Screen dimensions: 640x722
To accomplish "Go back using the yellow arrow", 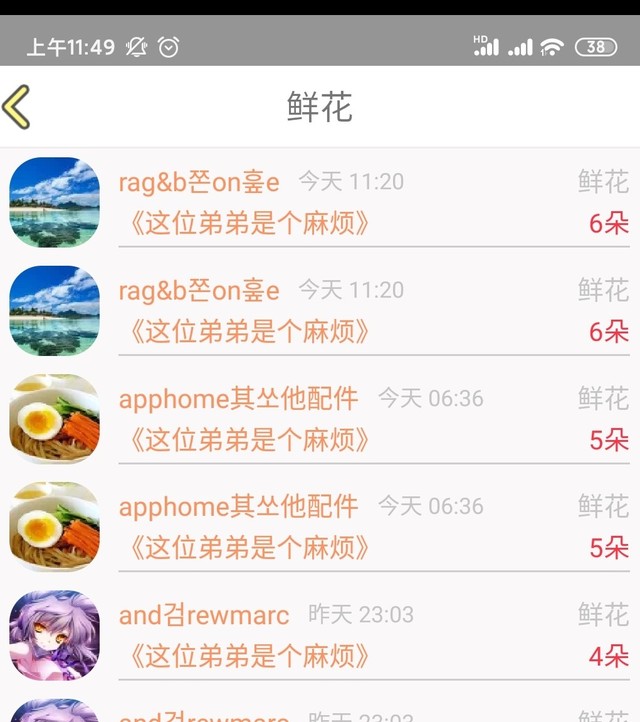I will (x=17, y=107).
